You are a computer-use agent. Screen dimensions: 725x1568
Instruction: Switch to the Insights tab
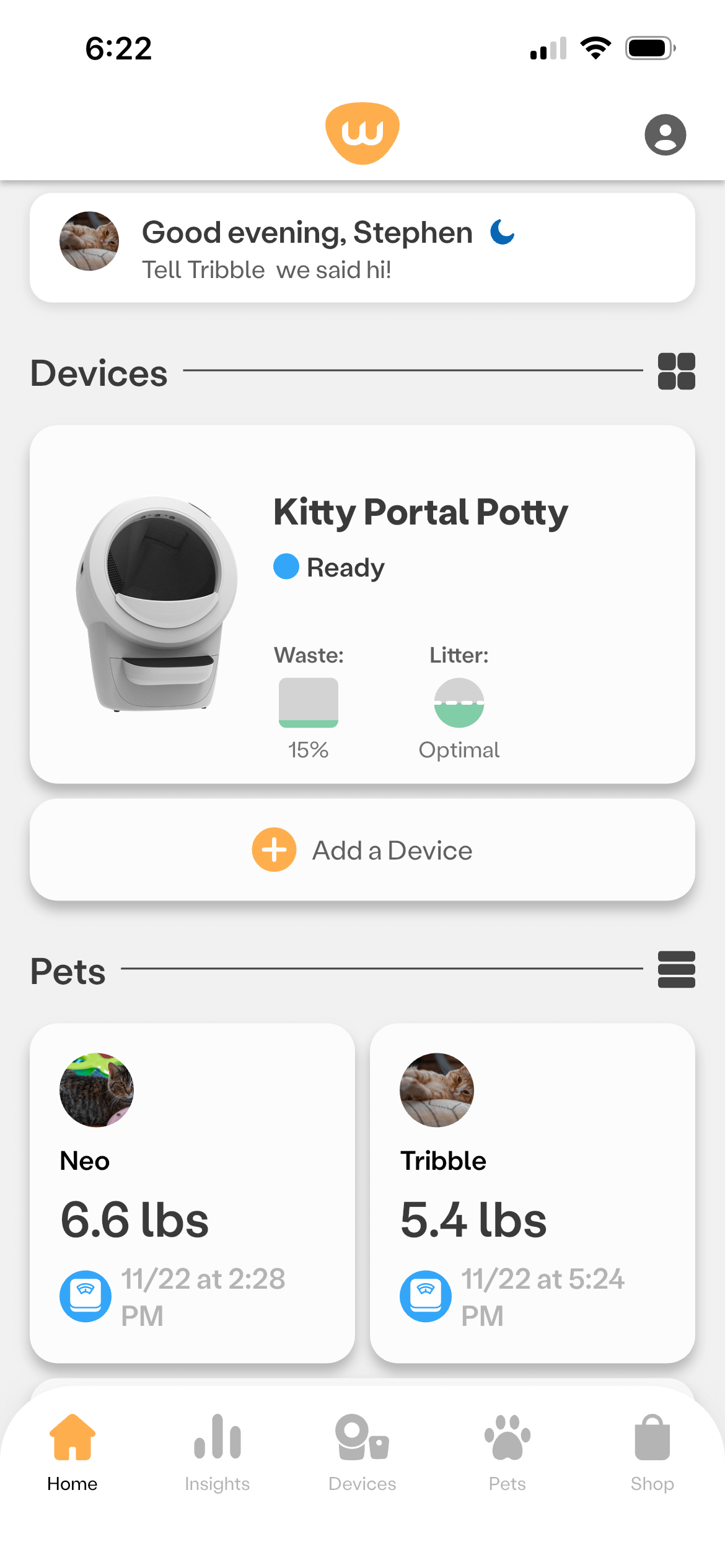point(217,1452)
